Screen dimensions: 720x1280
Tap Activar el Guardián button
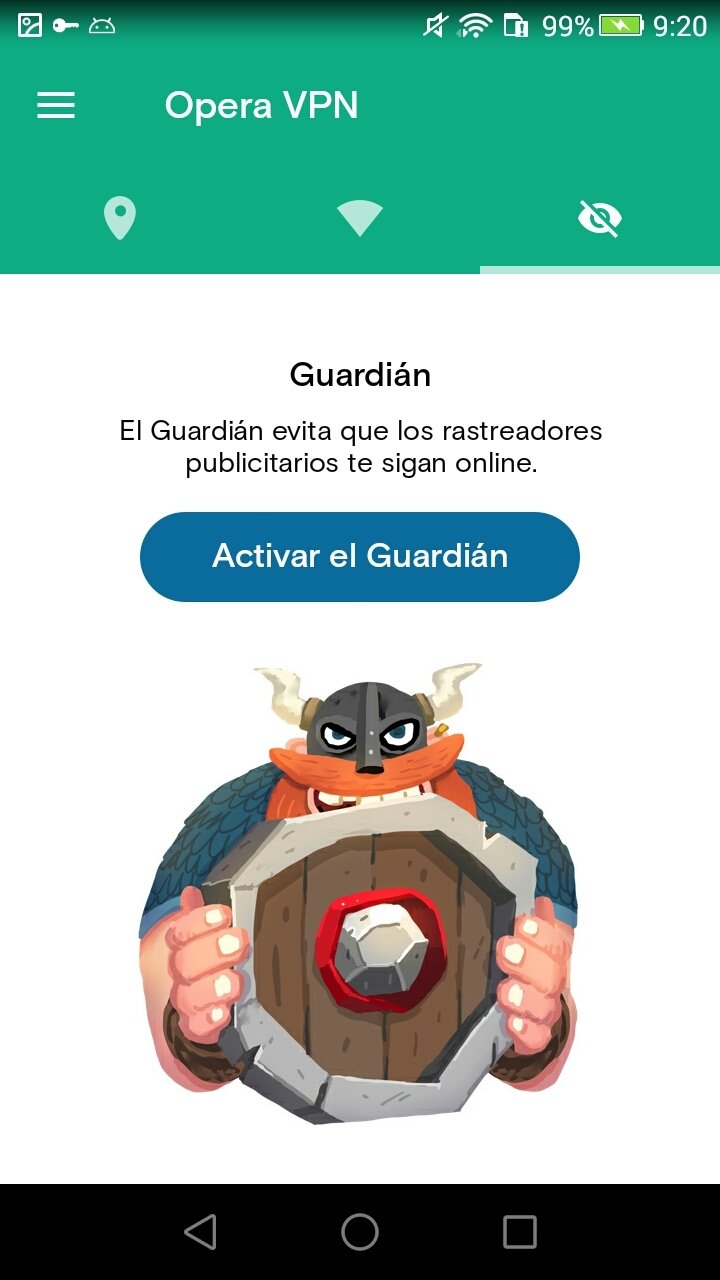click(x=360, y=556)
